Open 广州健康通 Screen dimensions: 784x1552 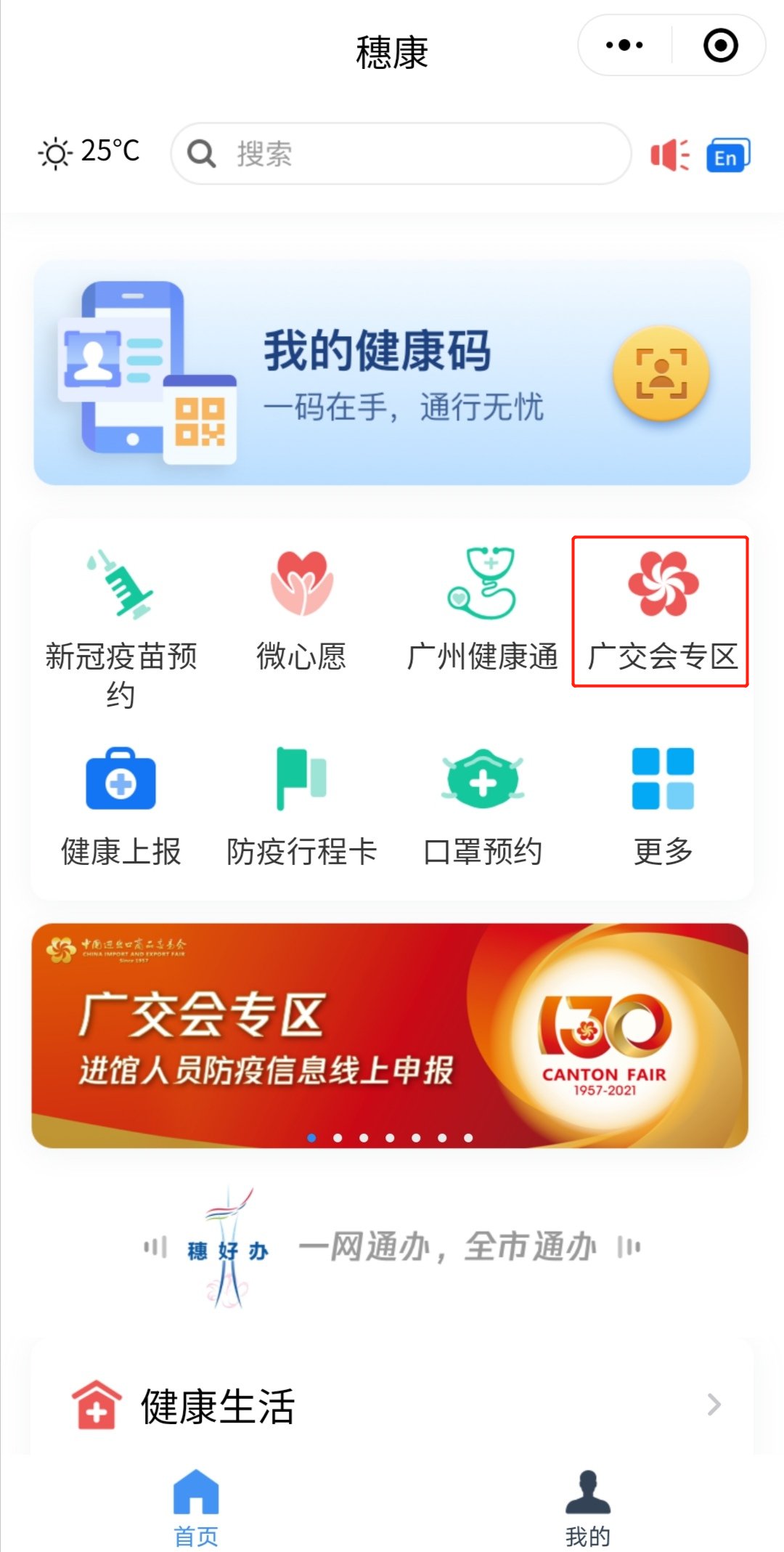[x=482, y=610]
